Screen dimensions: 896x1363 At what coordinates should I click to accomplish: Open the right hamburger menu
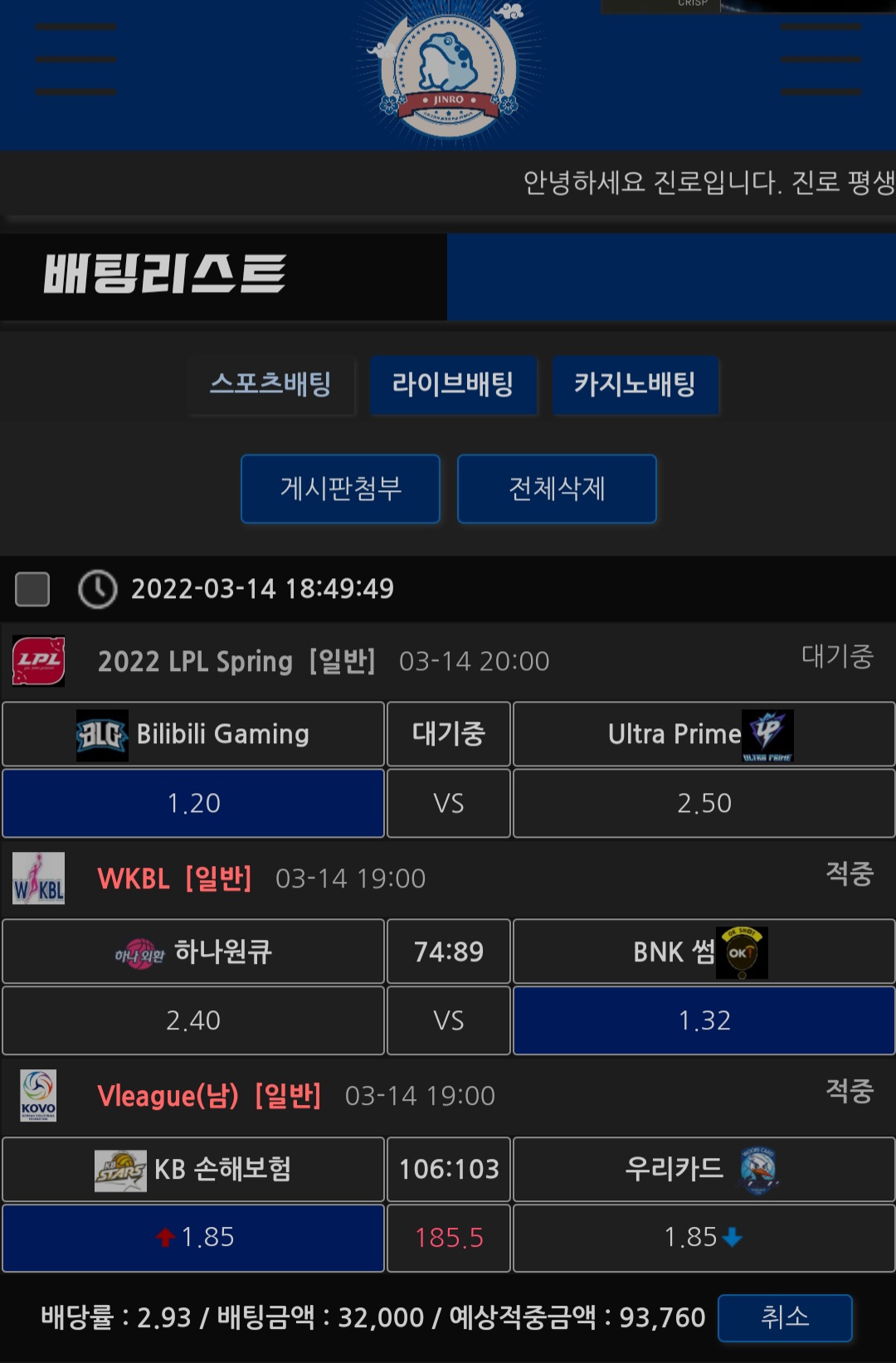pos(821,60)
